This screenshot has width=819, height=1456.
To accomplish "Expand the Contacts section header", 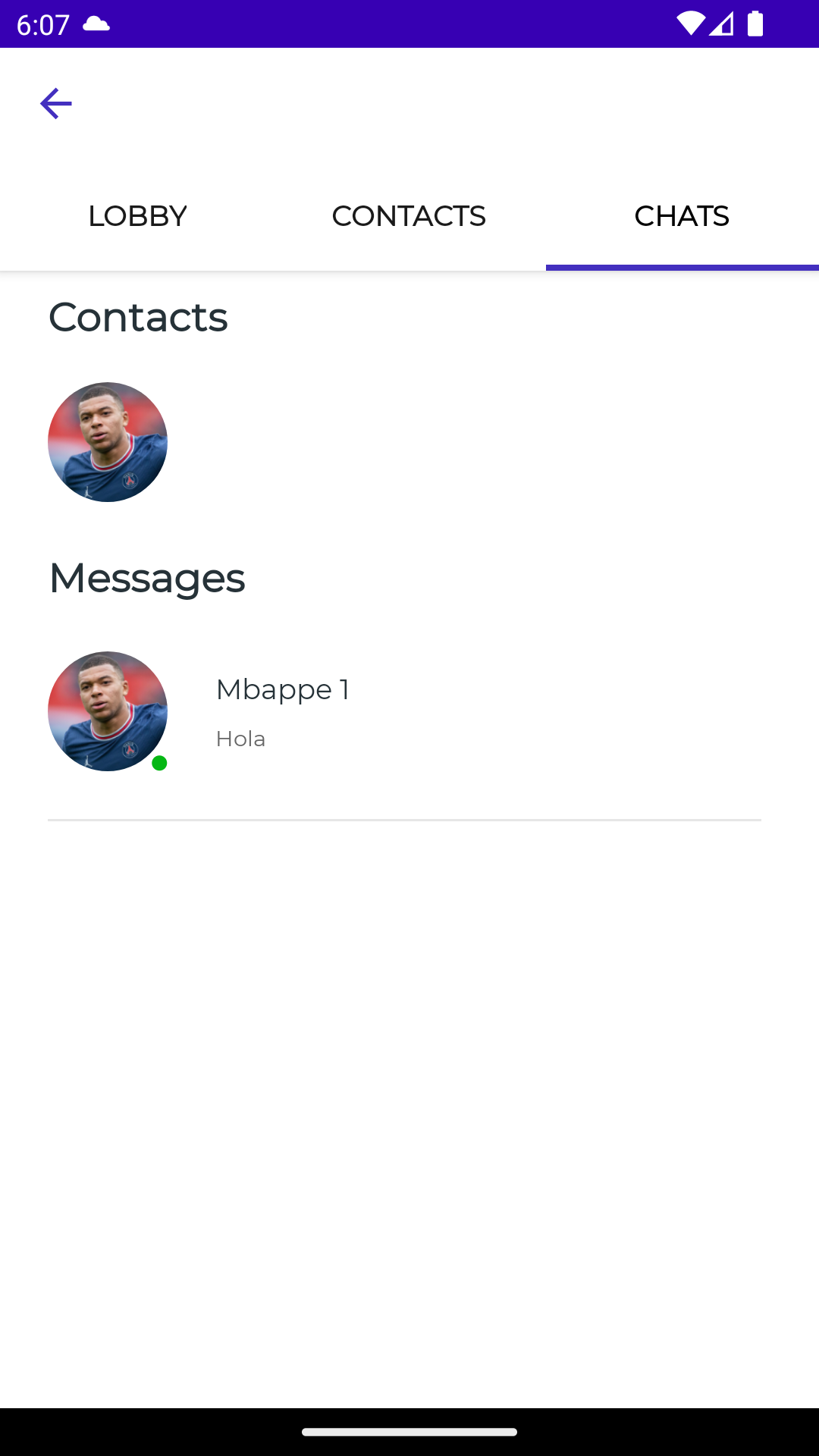I will pos(138,317).
